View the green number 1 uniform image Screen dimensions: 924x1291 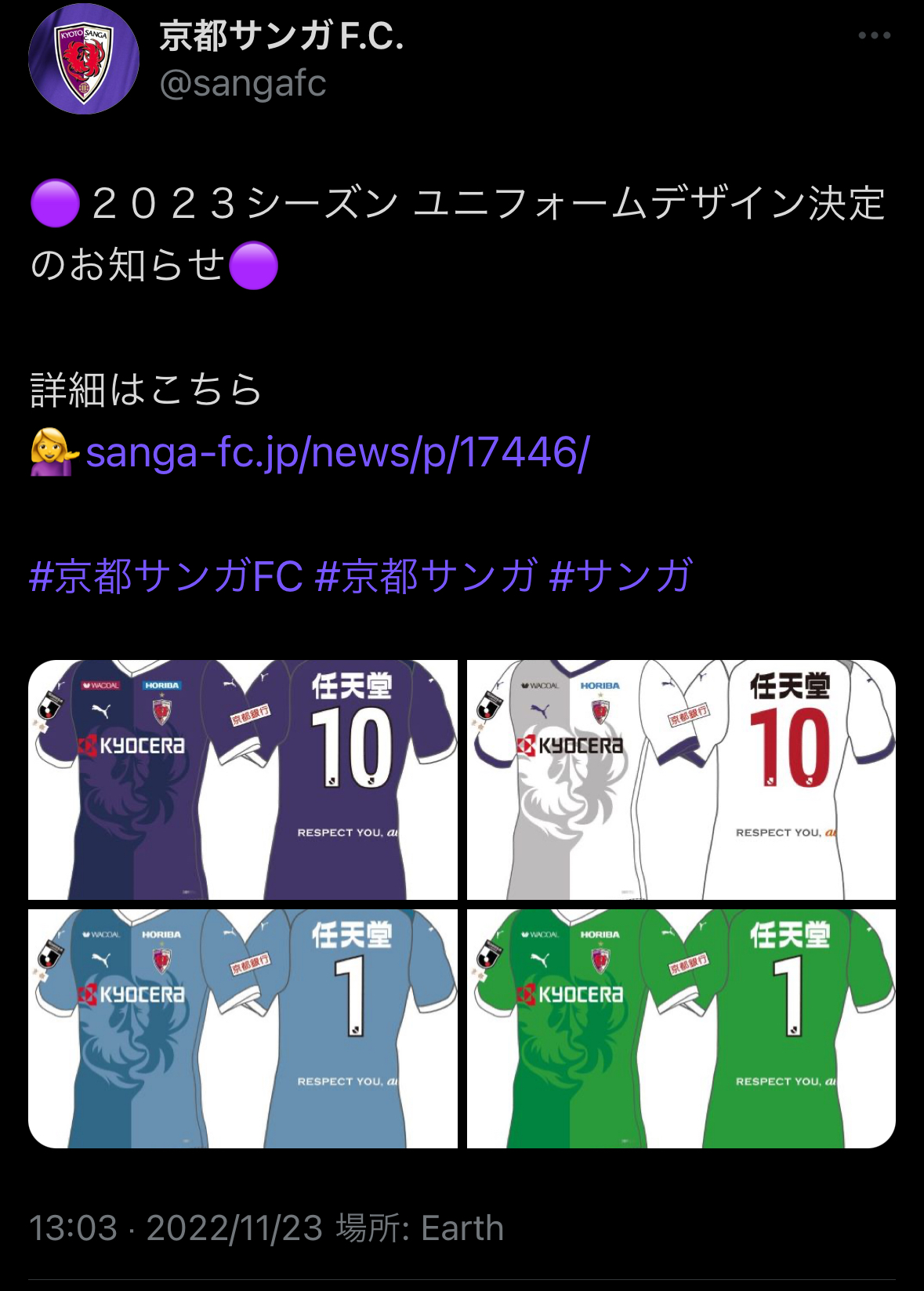pos(681,1028)
